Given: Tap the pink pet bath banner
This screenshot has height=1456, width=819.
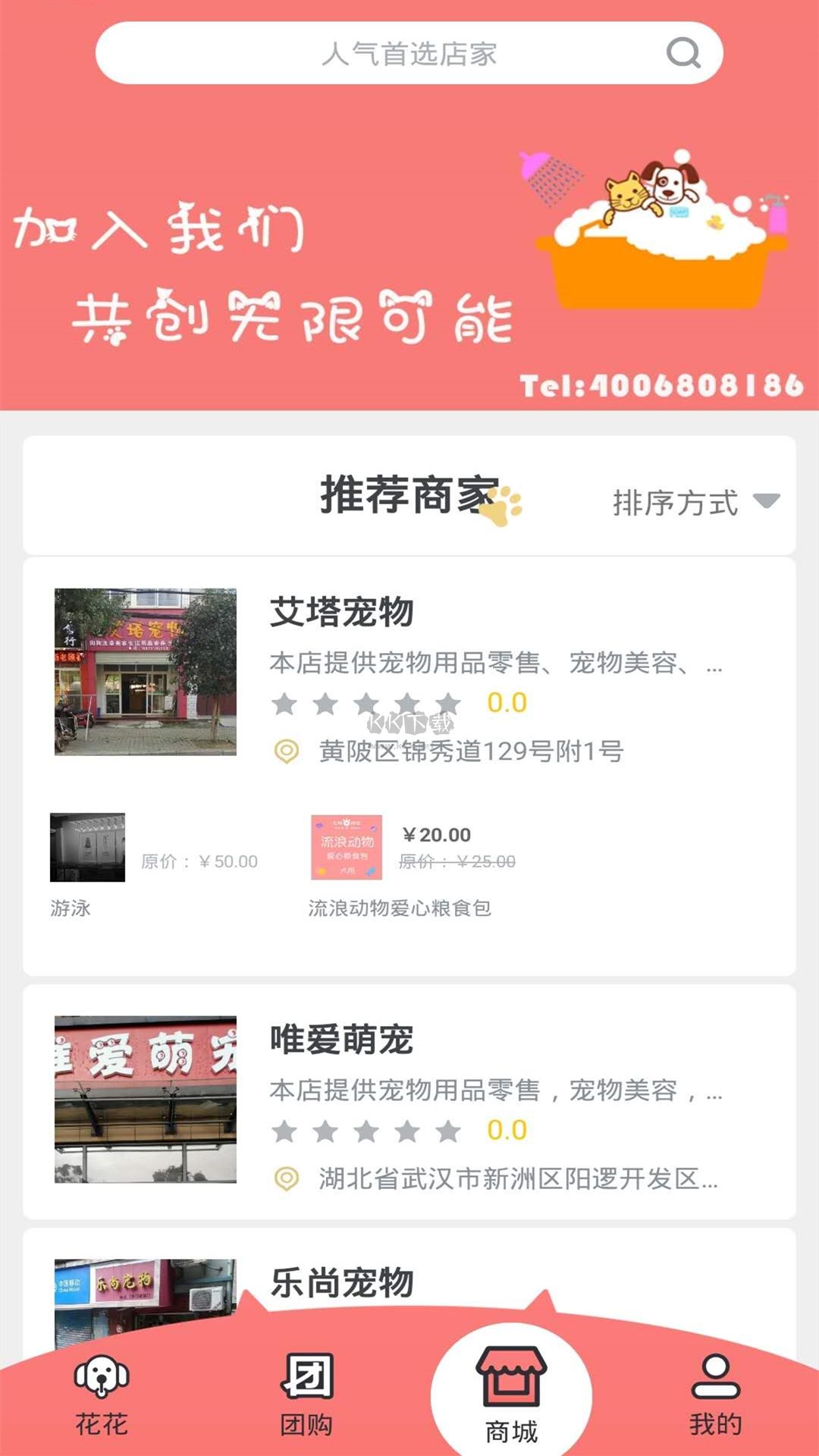Looking at the screenshot, I should click(409, 250).
